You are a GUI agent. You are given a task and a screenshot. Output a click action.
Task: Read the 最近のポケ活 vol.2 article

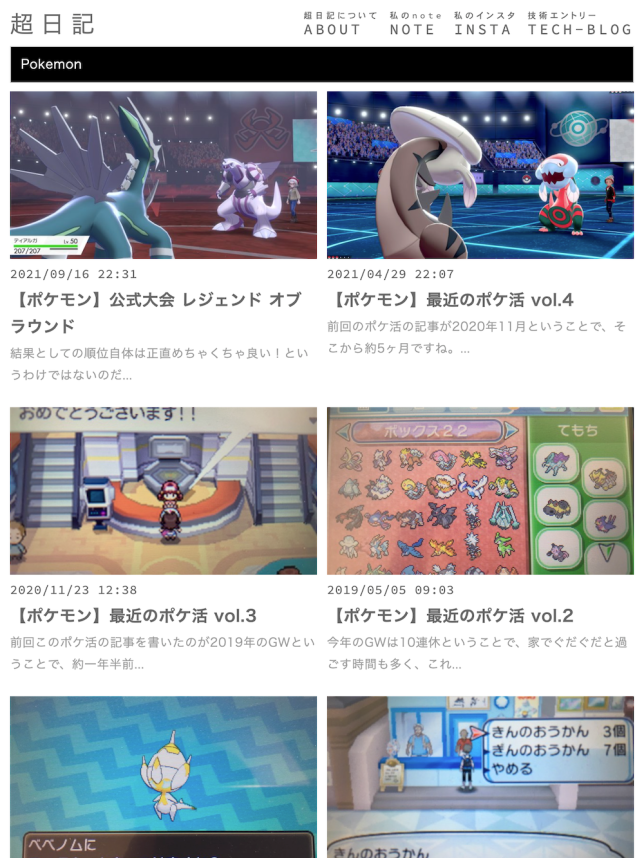click(454, 616)
